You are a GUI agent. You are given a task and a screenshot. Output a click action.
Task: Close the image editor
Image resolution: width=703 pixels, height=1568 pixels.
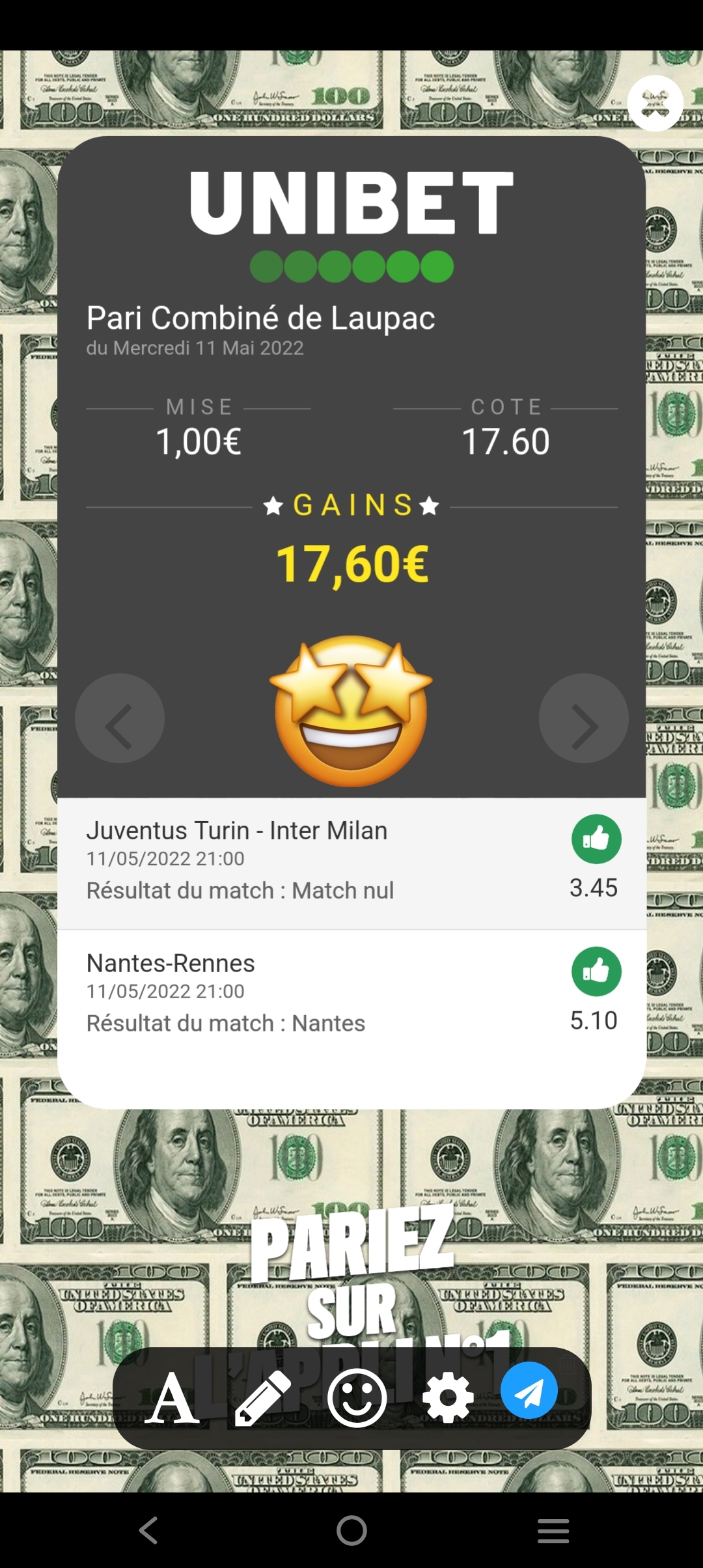point(655,104)
